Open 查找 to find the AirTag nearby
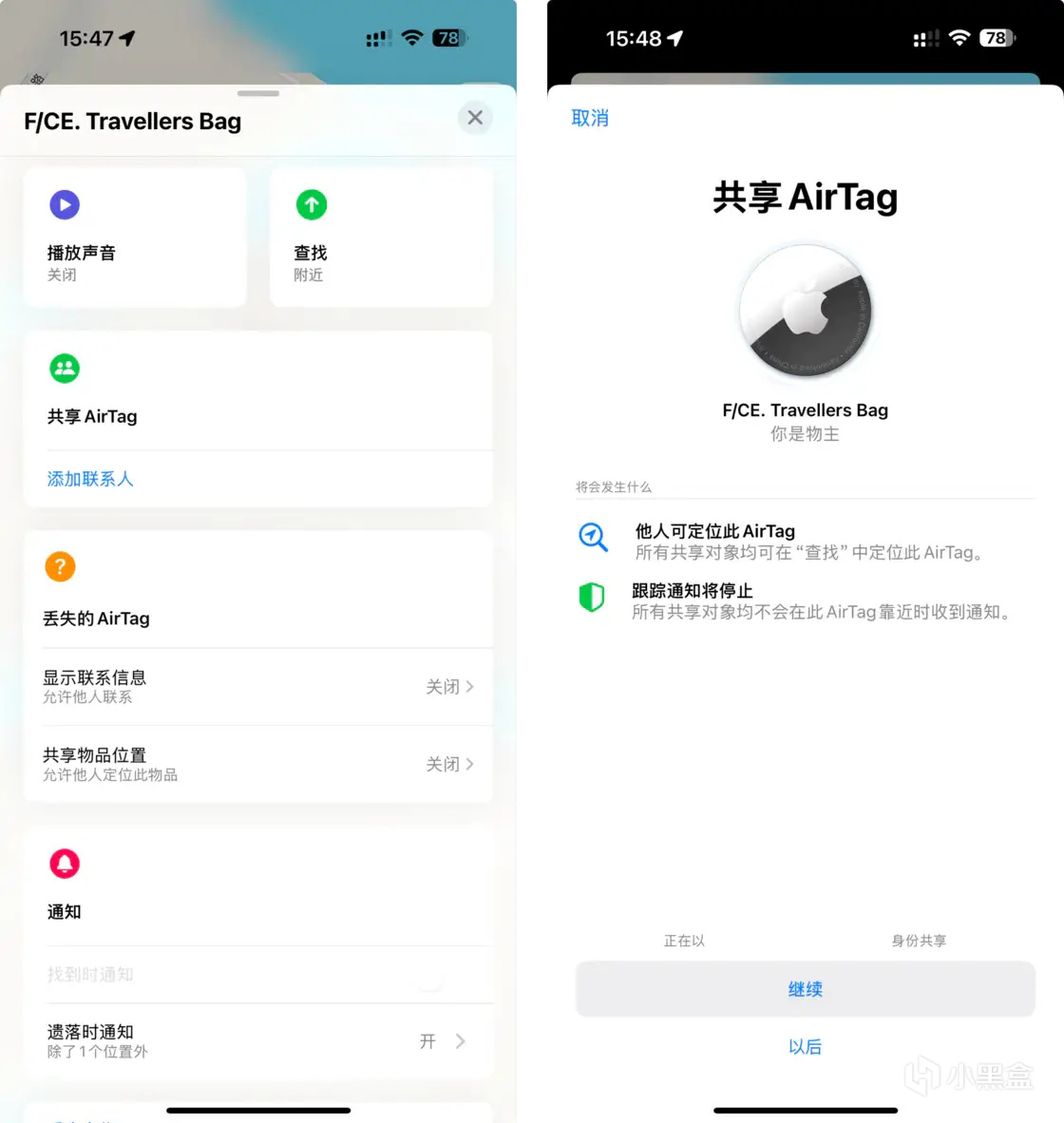Screen dimensions: 1064x1123 click(381, 238)
